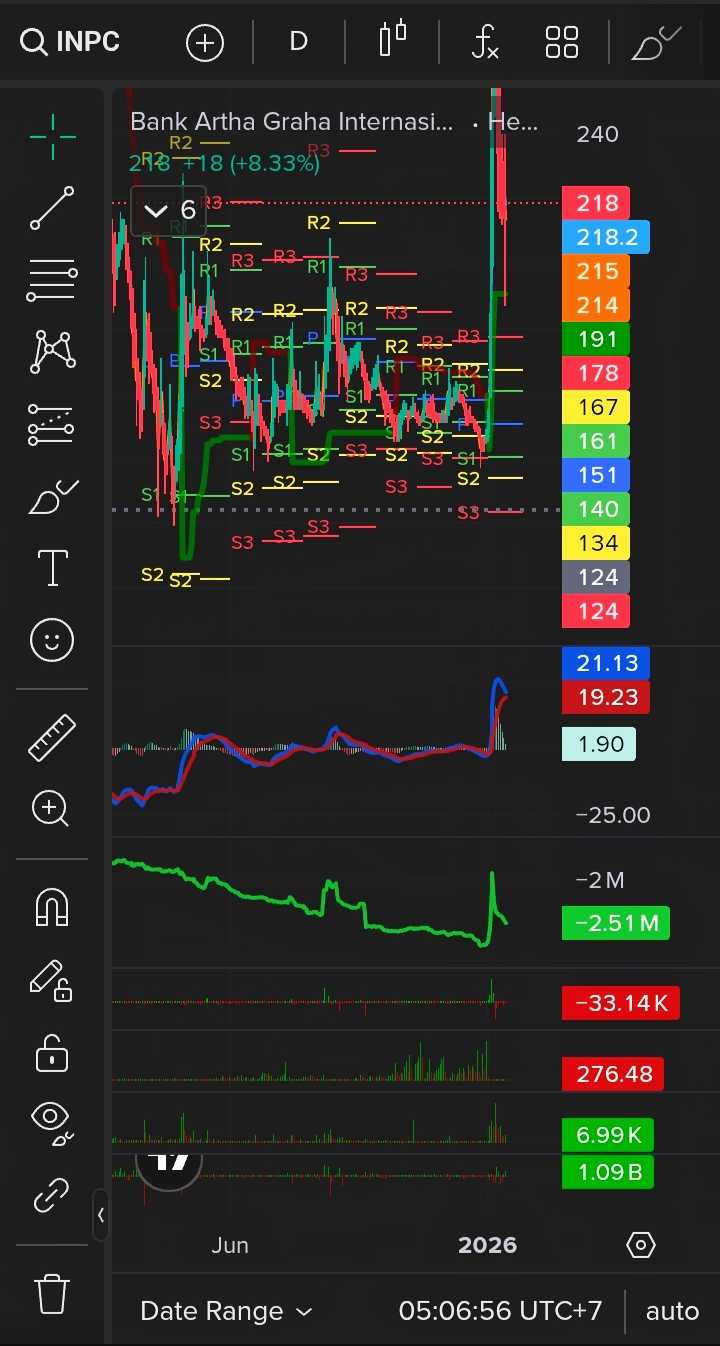
Task: Open chart settings gear icon
Action: click(x=640, y=1245)
